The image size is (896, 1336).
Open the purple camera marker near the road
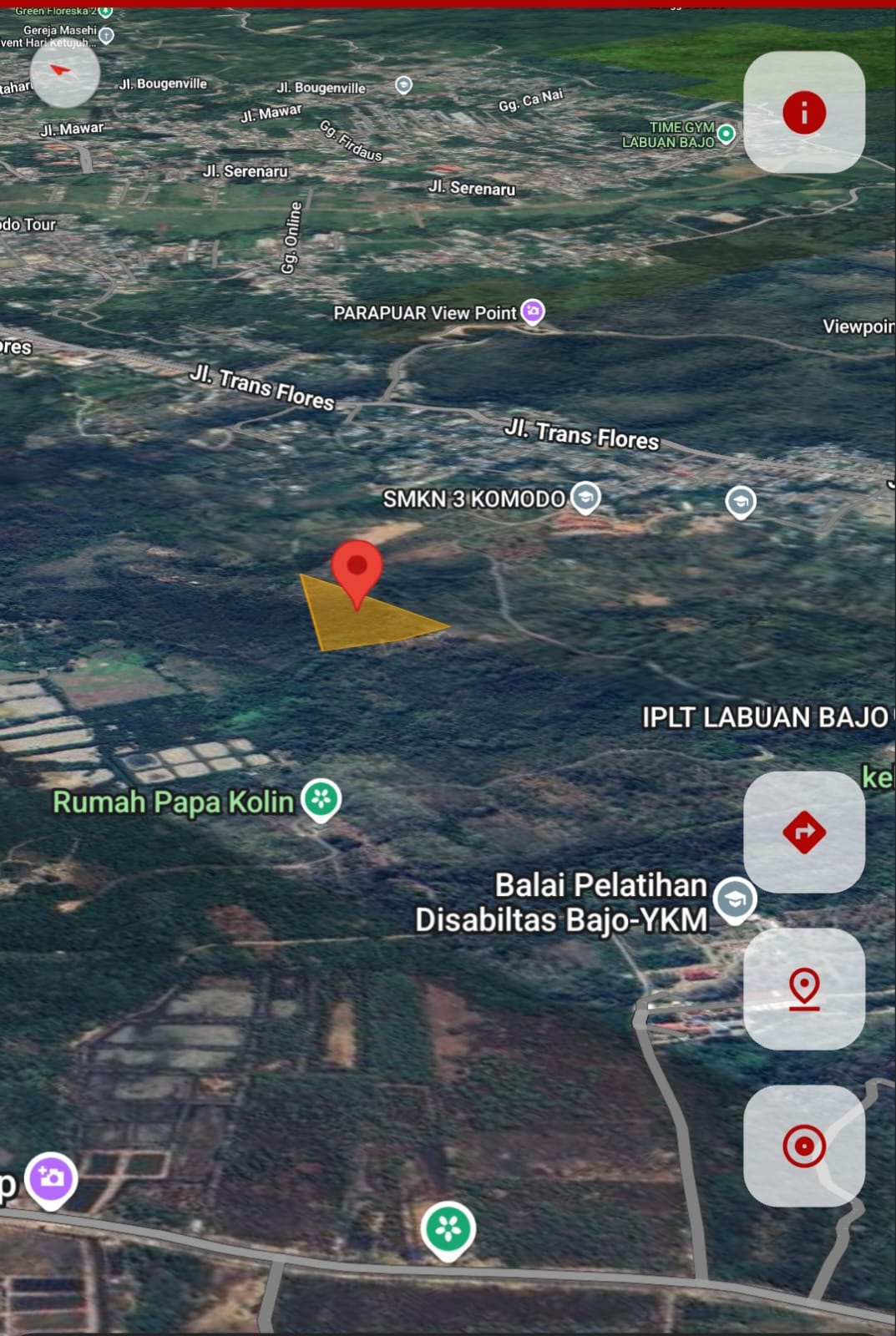pos(51,1178)
